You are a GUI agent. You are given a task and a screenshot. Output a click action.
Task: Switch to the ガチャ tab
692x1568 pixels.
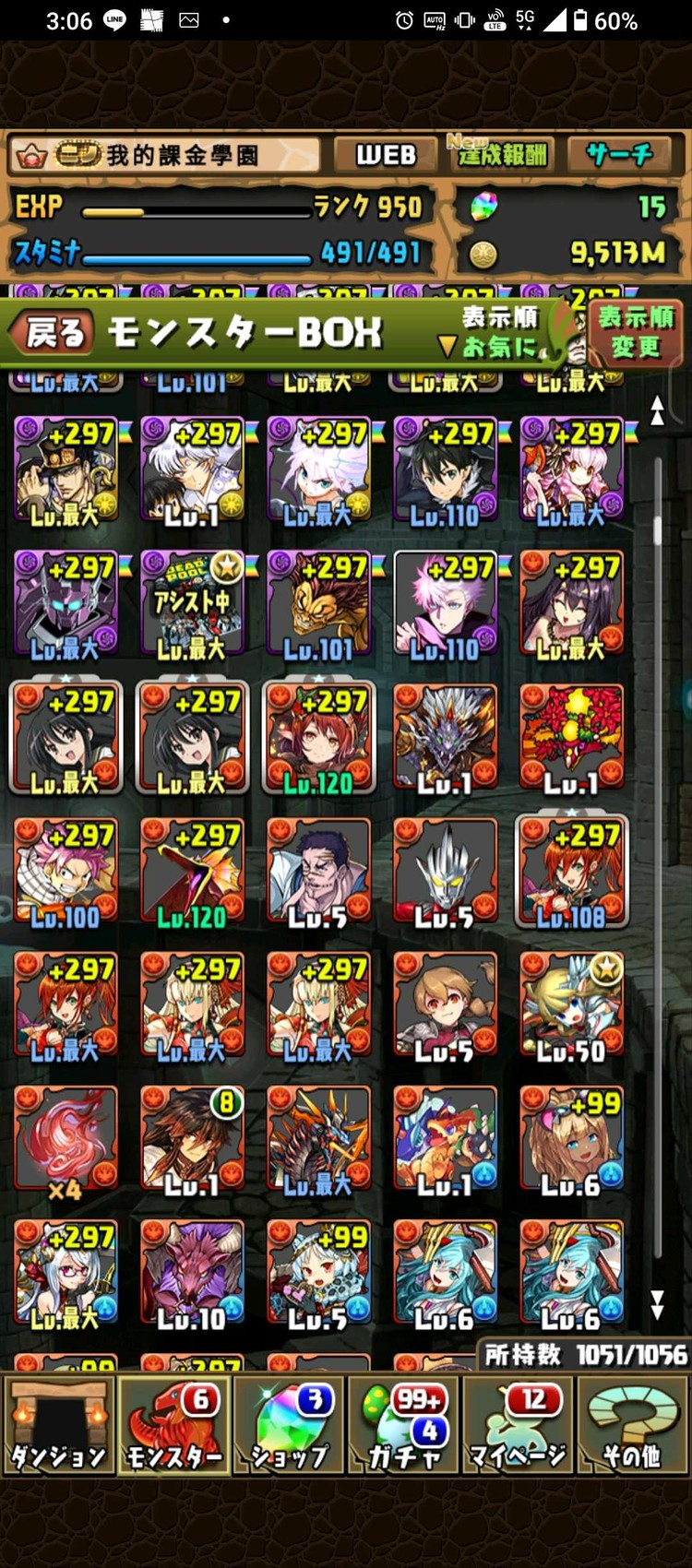(403, 1425)
